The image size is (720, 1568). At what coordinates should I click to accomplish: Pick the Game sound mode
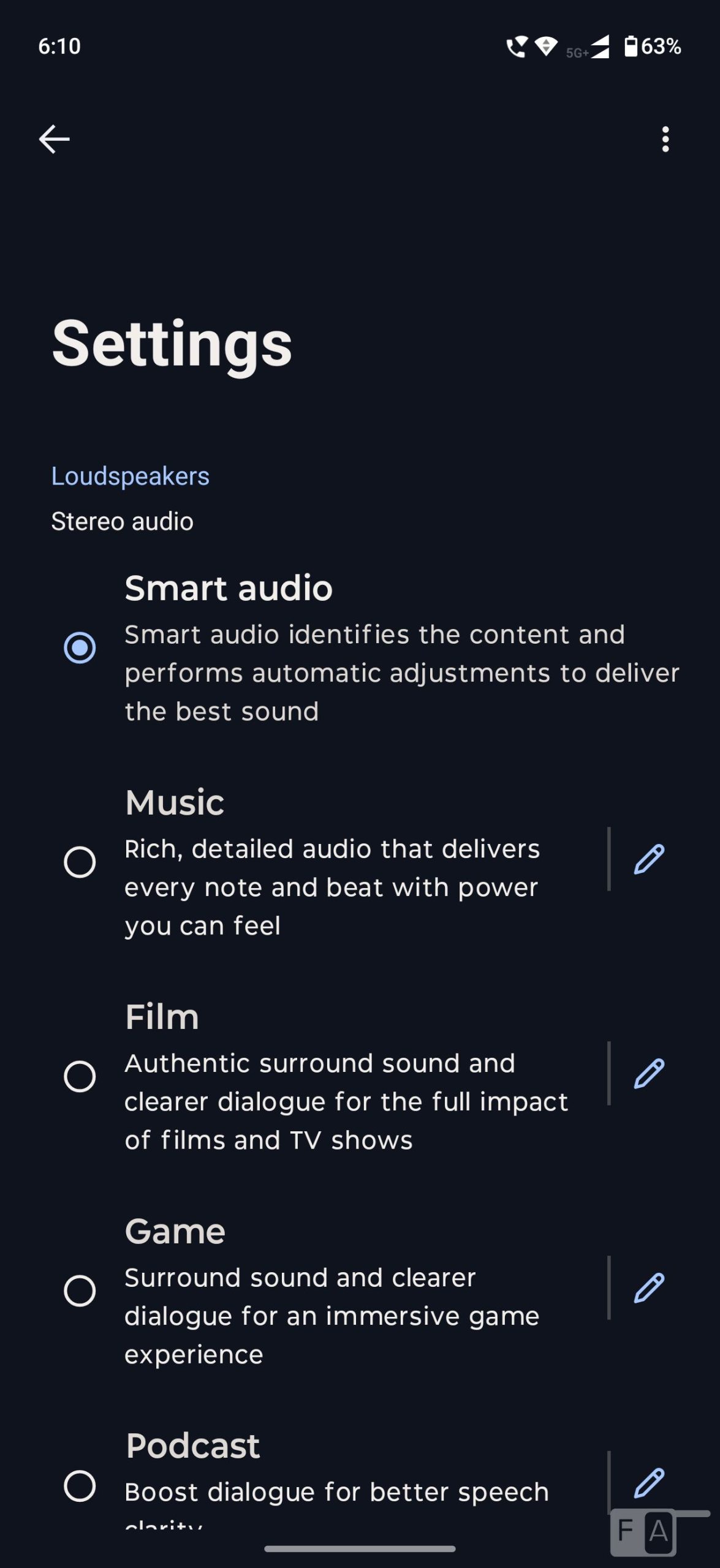[80, 1291]
